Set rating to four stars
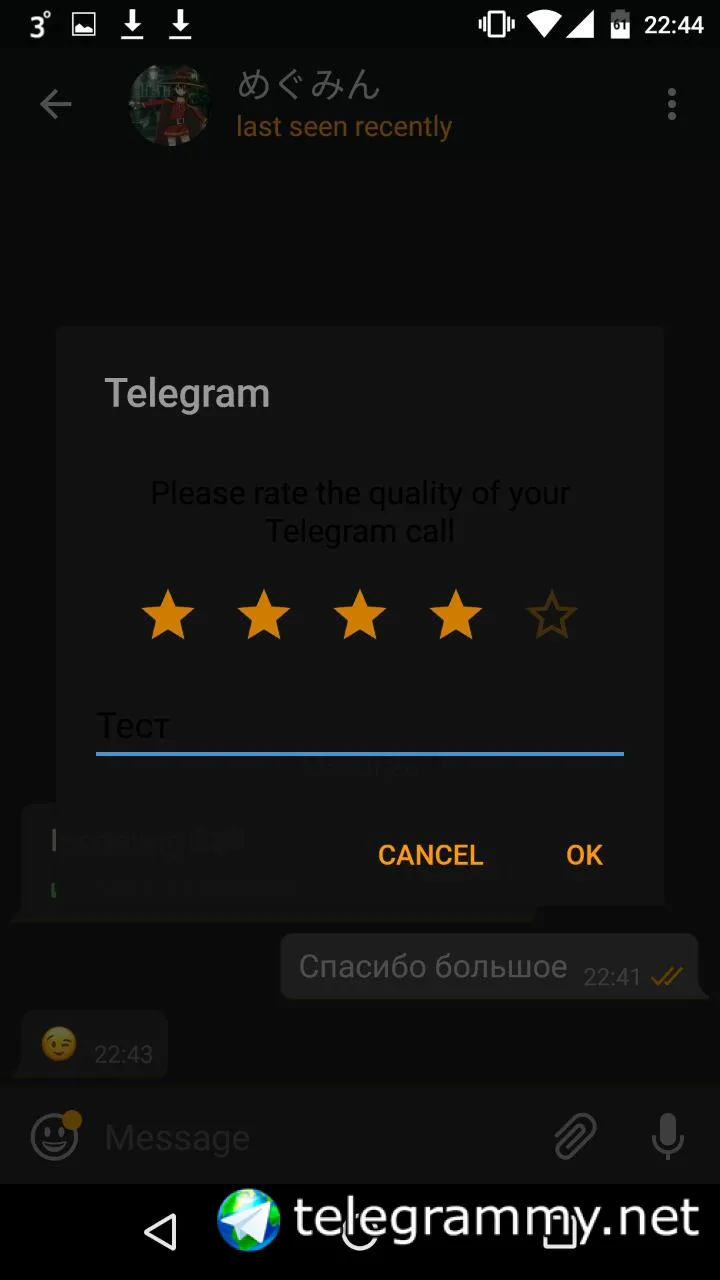 [x=456, y=615]
